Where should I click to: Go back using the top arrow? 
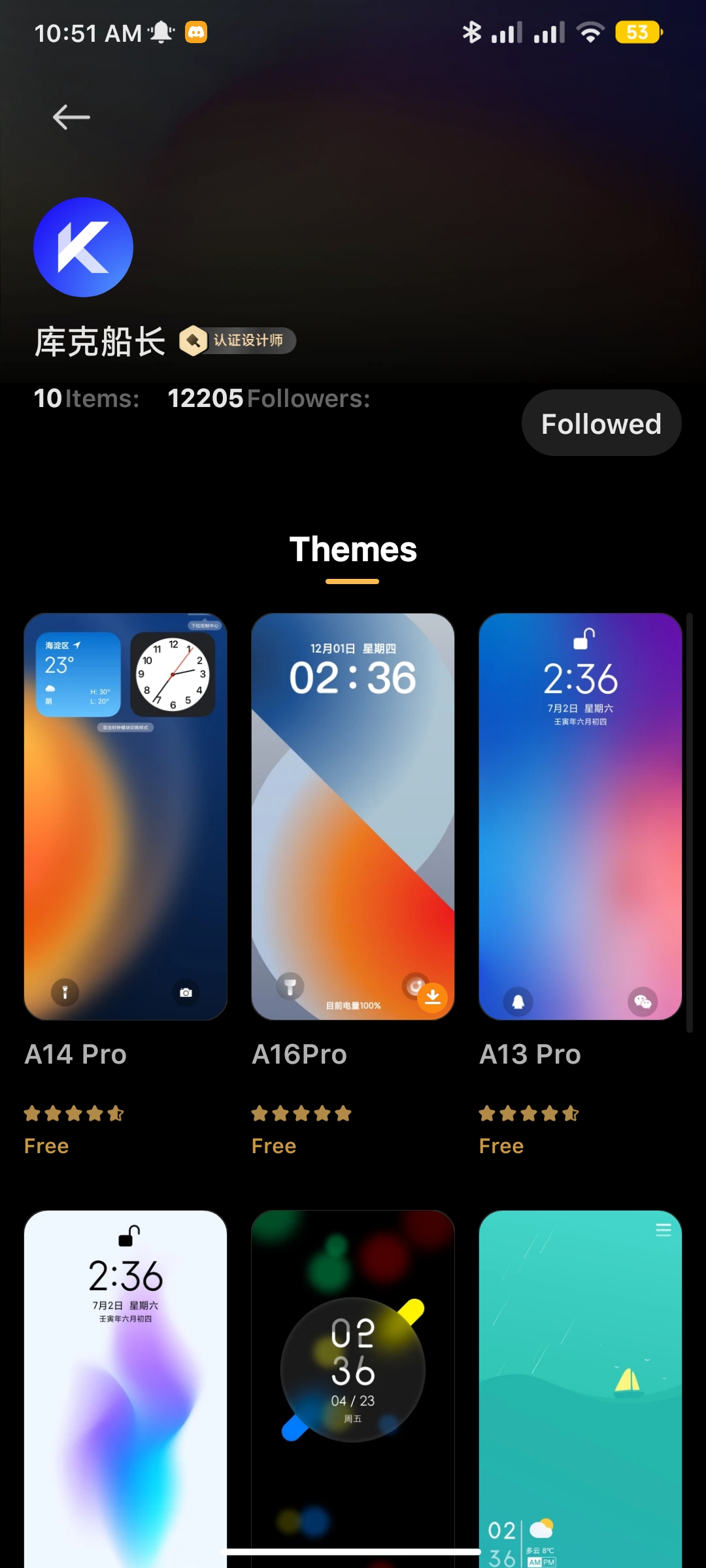coord(71,118)
